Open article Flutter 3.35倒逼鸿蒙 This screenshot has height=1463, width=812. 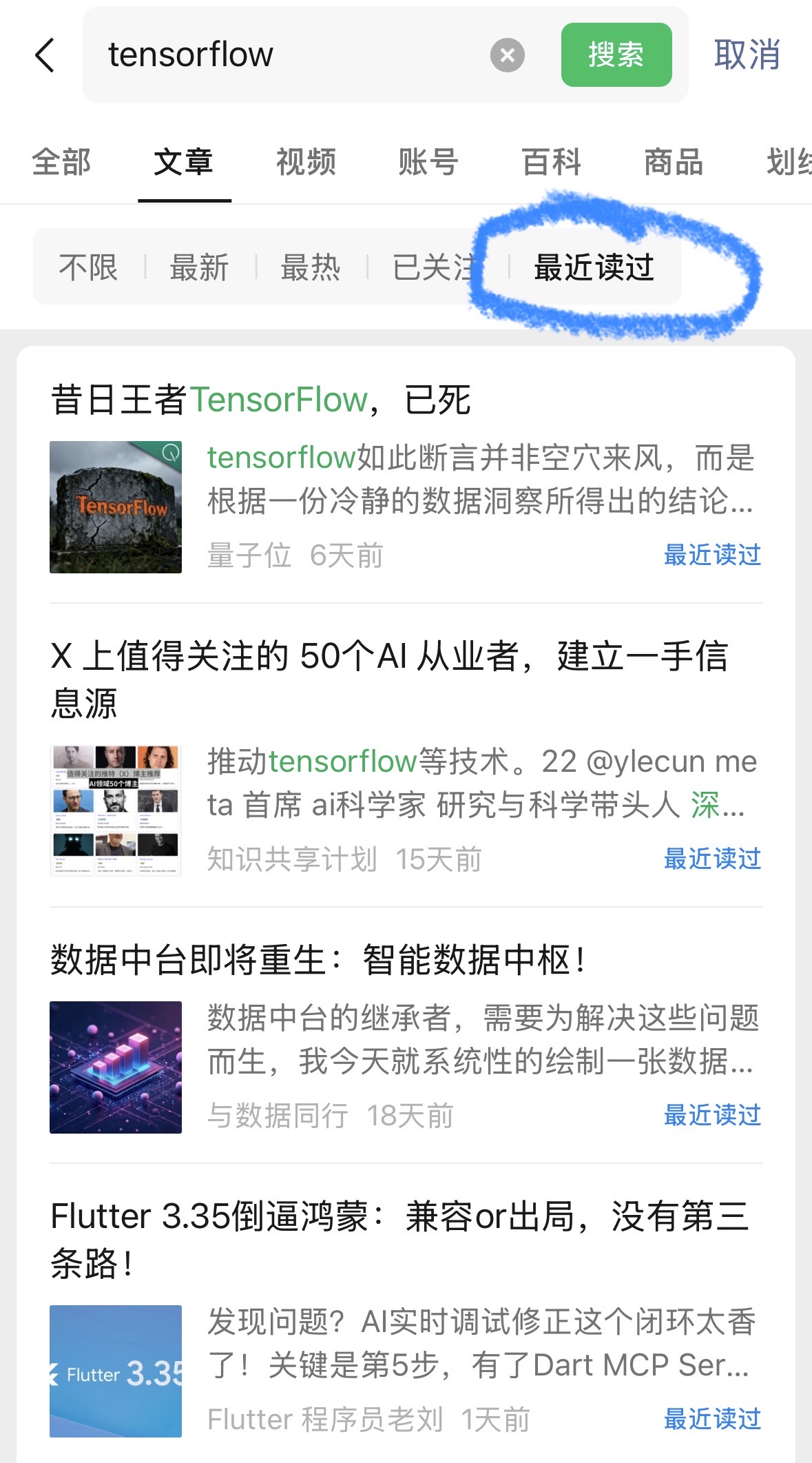click(x=406, y=1317)
